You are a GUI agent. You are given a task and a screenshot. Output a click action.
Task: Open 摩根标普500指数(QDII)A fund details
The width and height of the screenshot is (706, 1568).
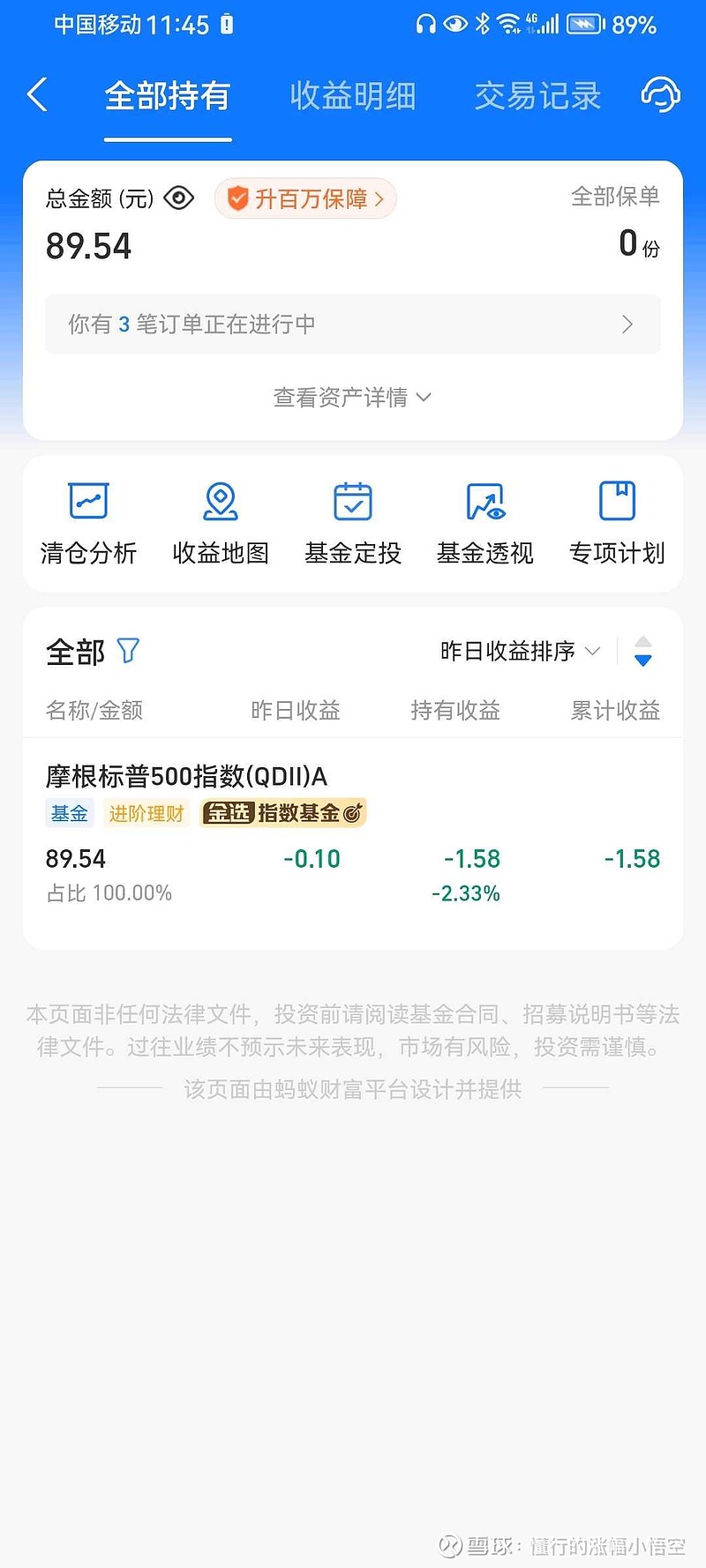coord(187,777)
